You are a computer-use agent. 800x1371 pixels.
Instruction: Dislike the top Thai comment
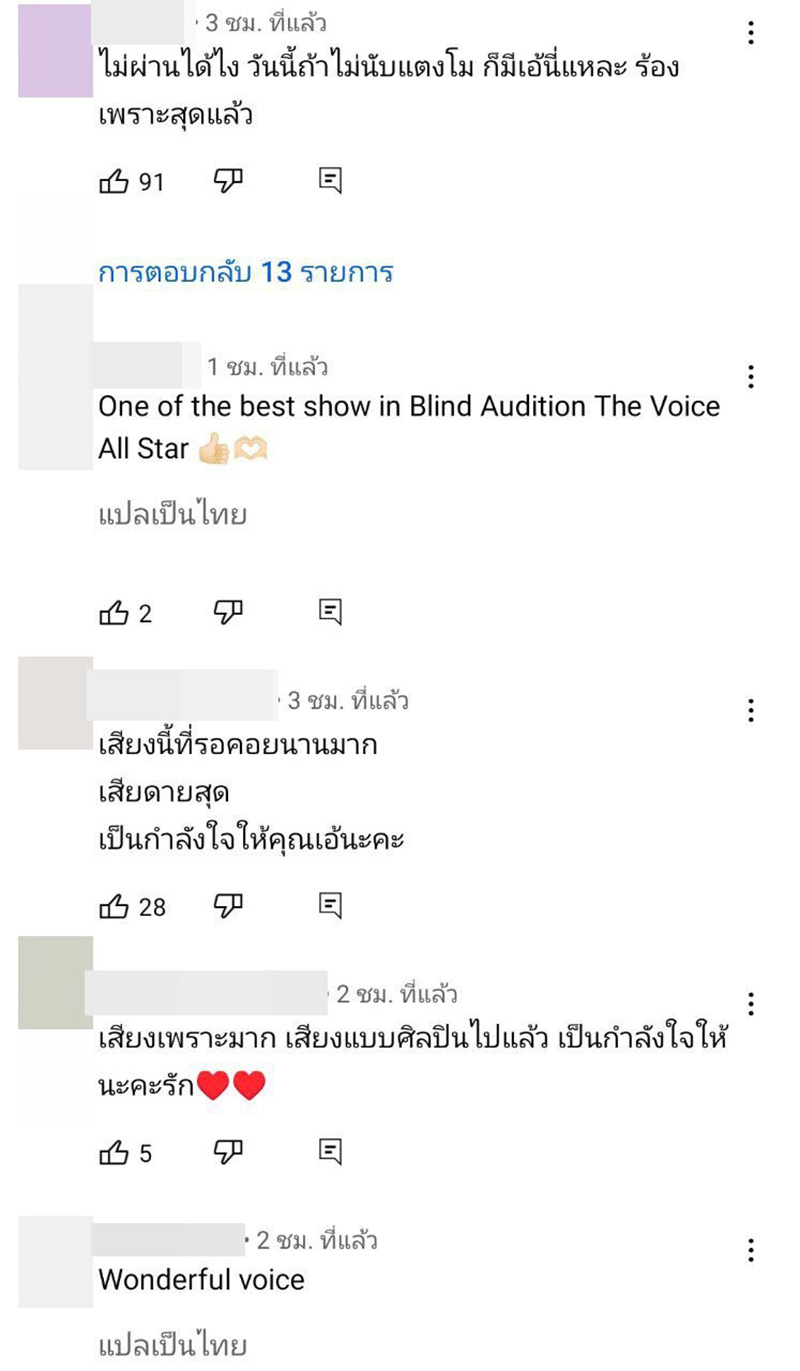click(x=227, y=181)
